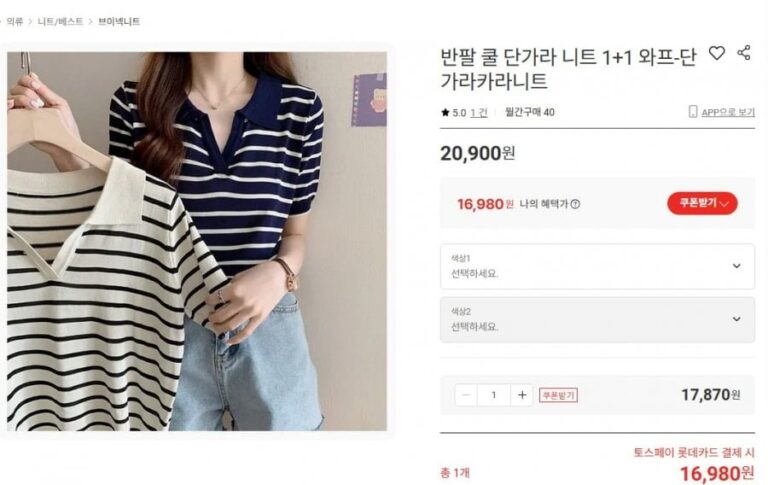The image size is (768, 485).
Task: Open the 나의 혜택가 help icon
Action: [575, 204]
